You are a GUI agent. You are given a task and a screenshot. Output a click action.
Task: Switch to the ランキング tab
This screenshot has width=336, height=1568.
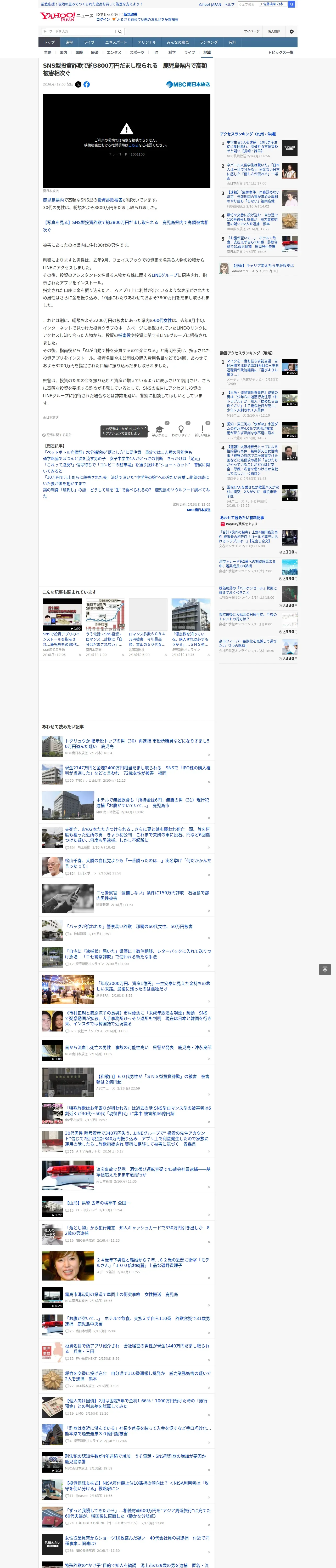[209, 43]
